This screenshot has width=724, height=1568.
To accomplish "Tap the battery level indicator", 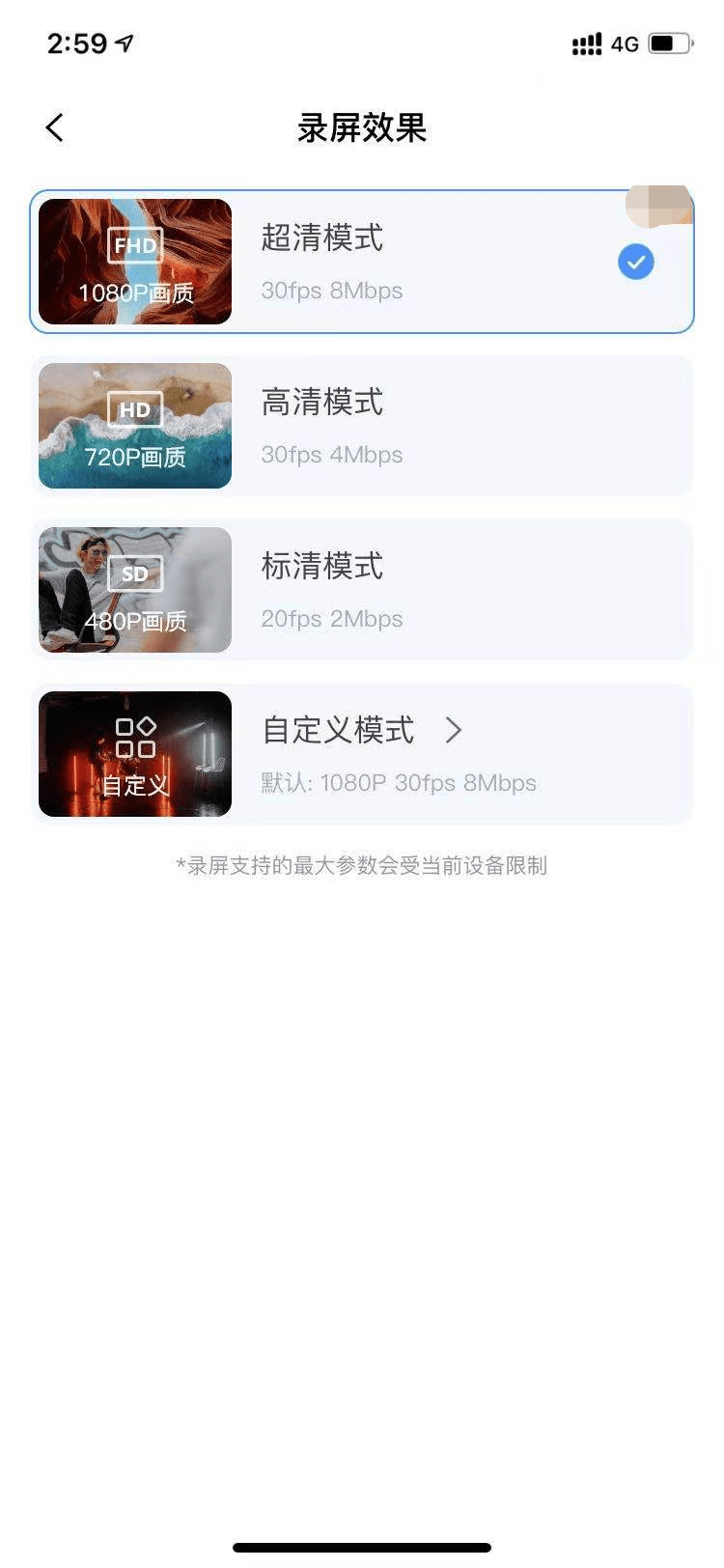I will click(x=668, y=42).
